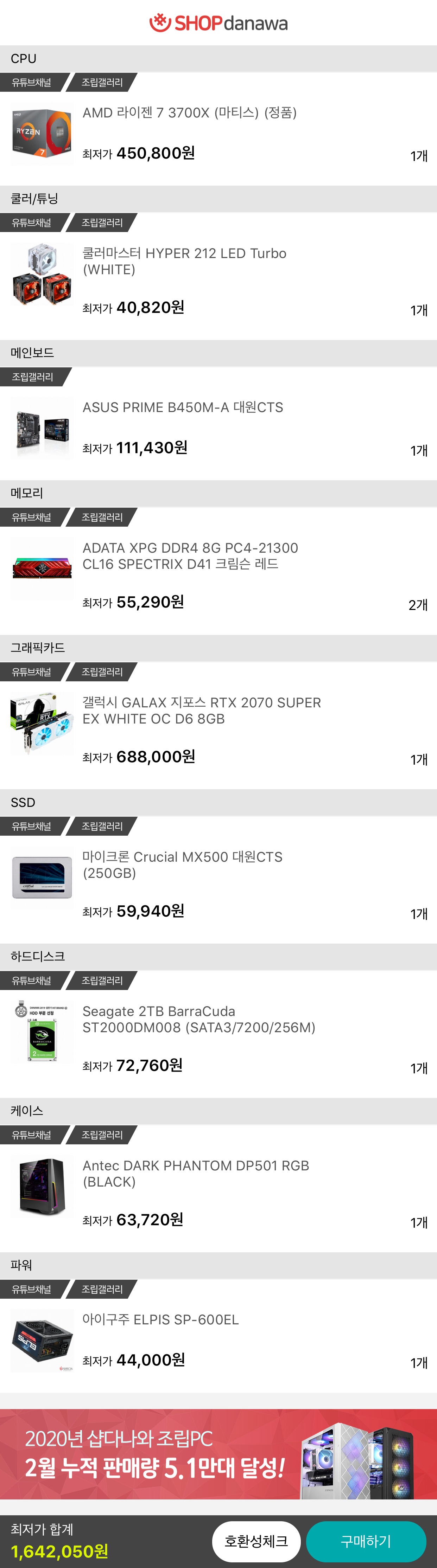Open 조립갤러리 for the 케이스 section
Viewport: 437px width, 1568px height.
coord(102,1135)
